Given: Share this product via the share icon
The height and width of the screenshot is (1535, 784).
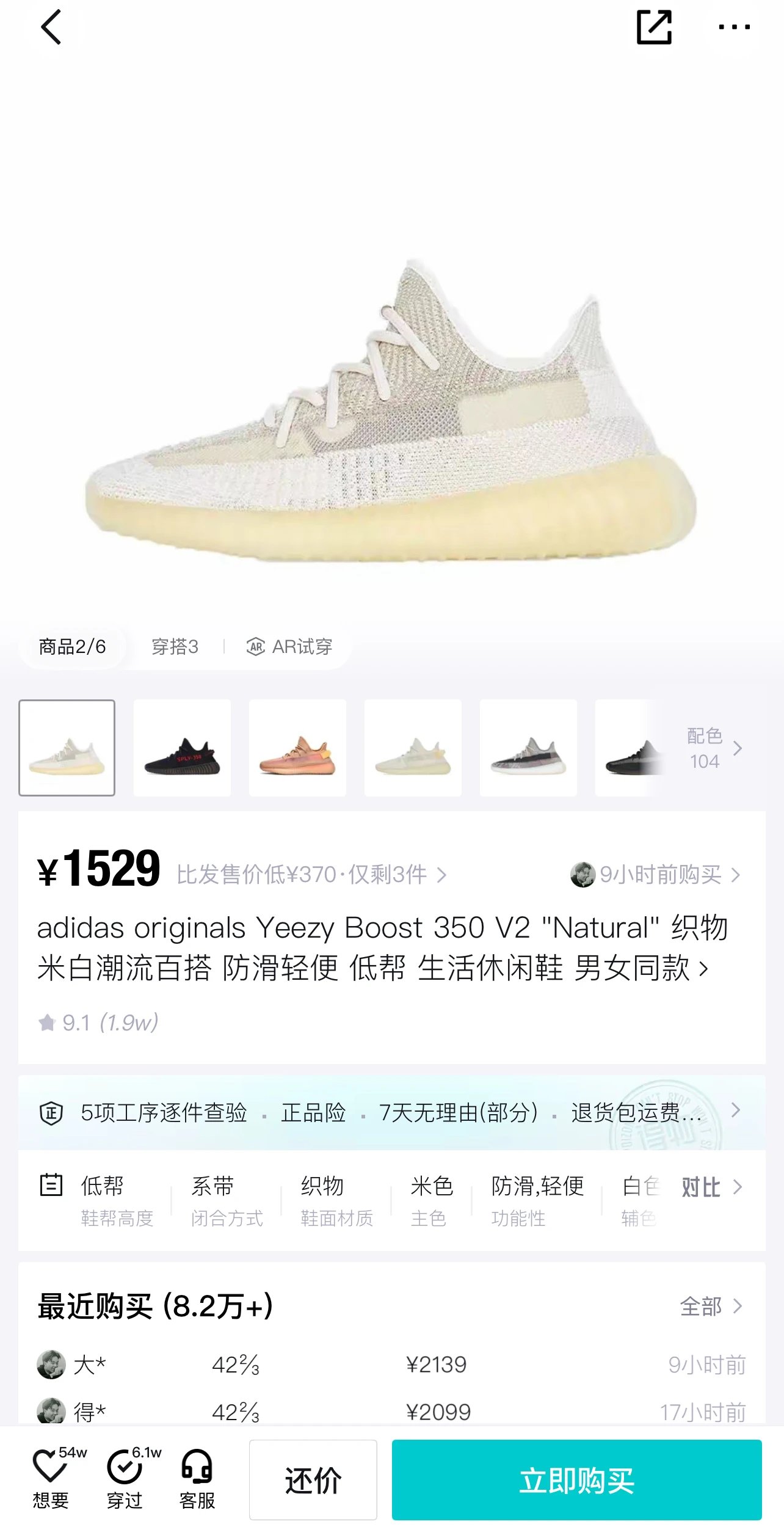Looking at the screenshot, I should click(654, 27).
